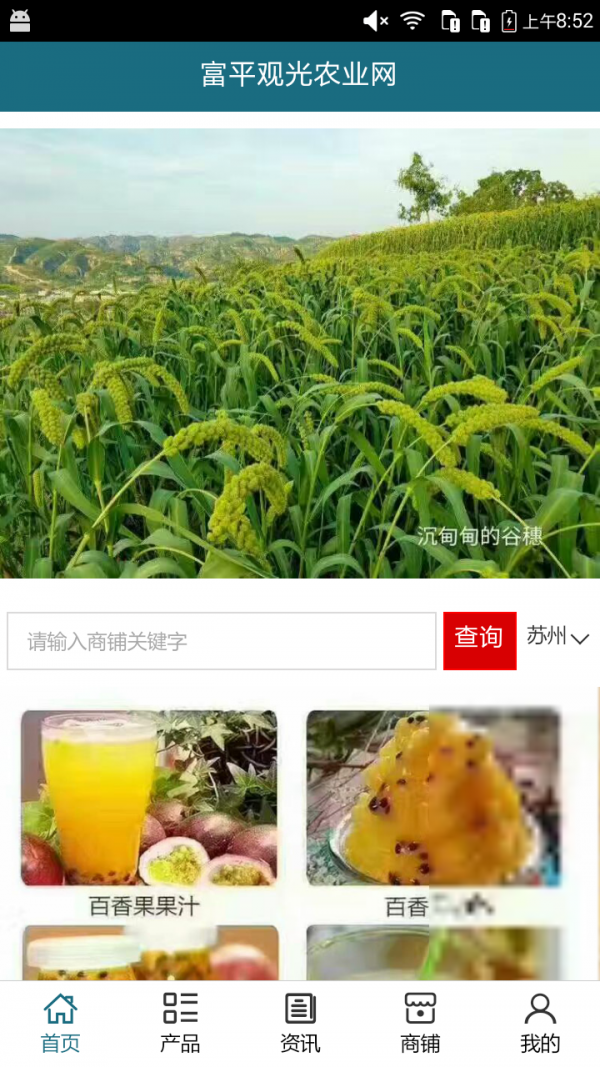Go to the 资讯 tab
The width and height of the screenshot is (600, 1067).
tap(300, 1023)
